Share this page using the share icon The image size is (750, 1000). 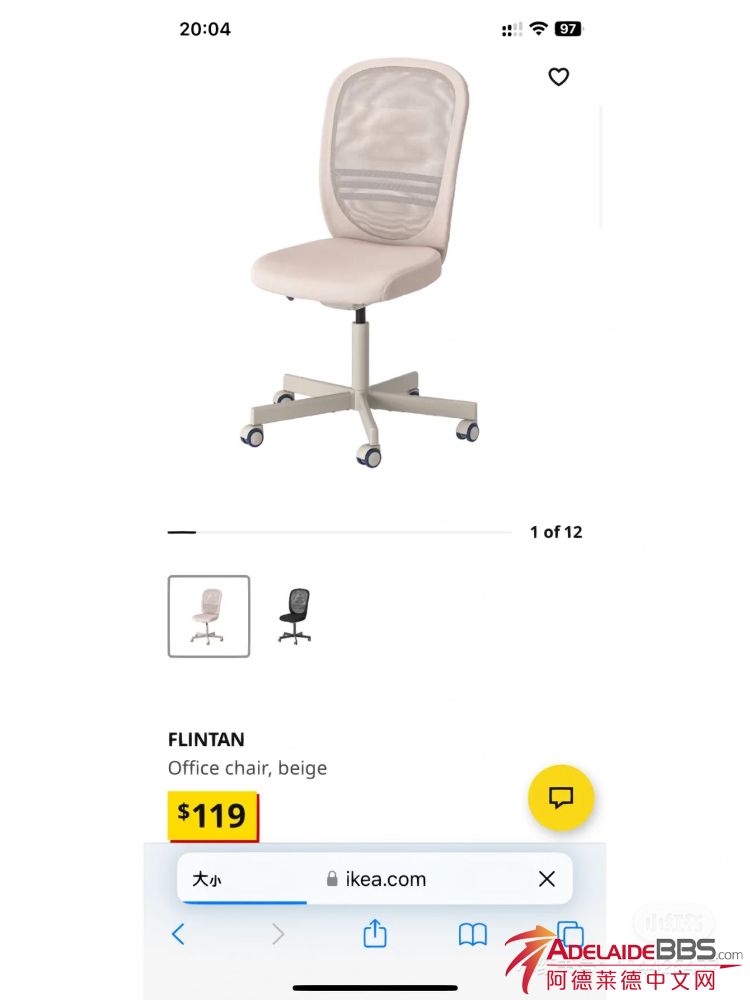tap(375, 933)
